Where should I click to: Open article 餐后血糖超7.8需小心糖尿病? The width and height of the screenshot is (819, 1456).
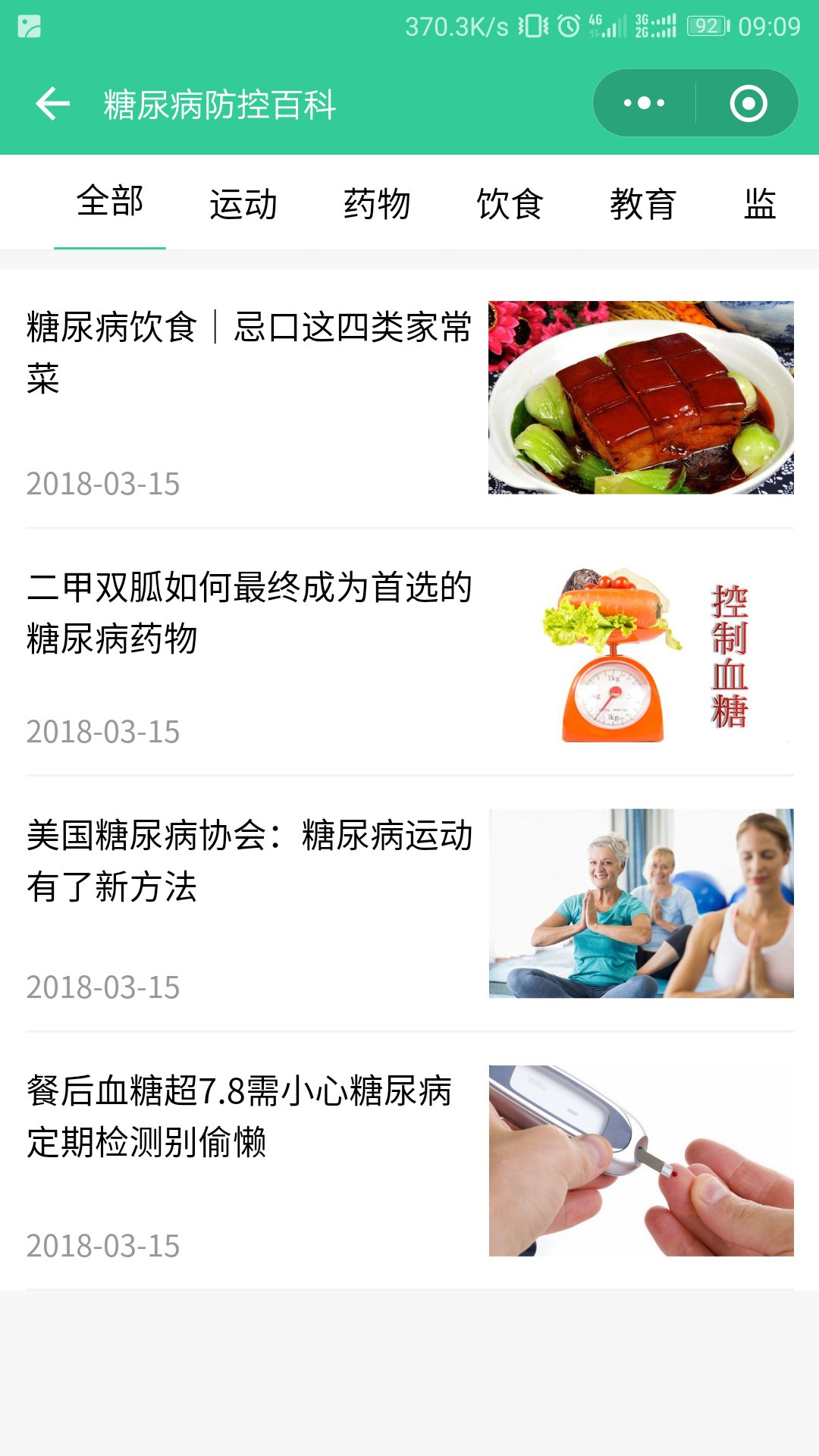tap(409, 1161)
